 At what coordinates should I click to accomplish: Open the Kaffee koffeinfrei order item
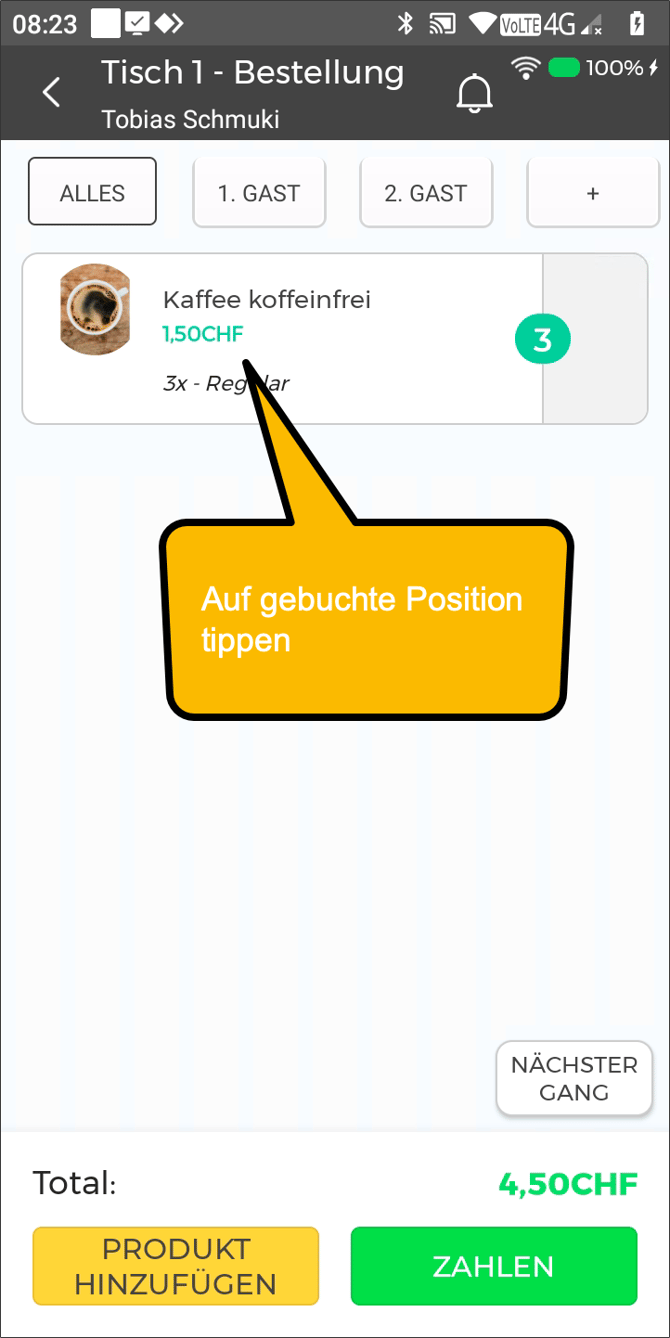click(280, 338)
